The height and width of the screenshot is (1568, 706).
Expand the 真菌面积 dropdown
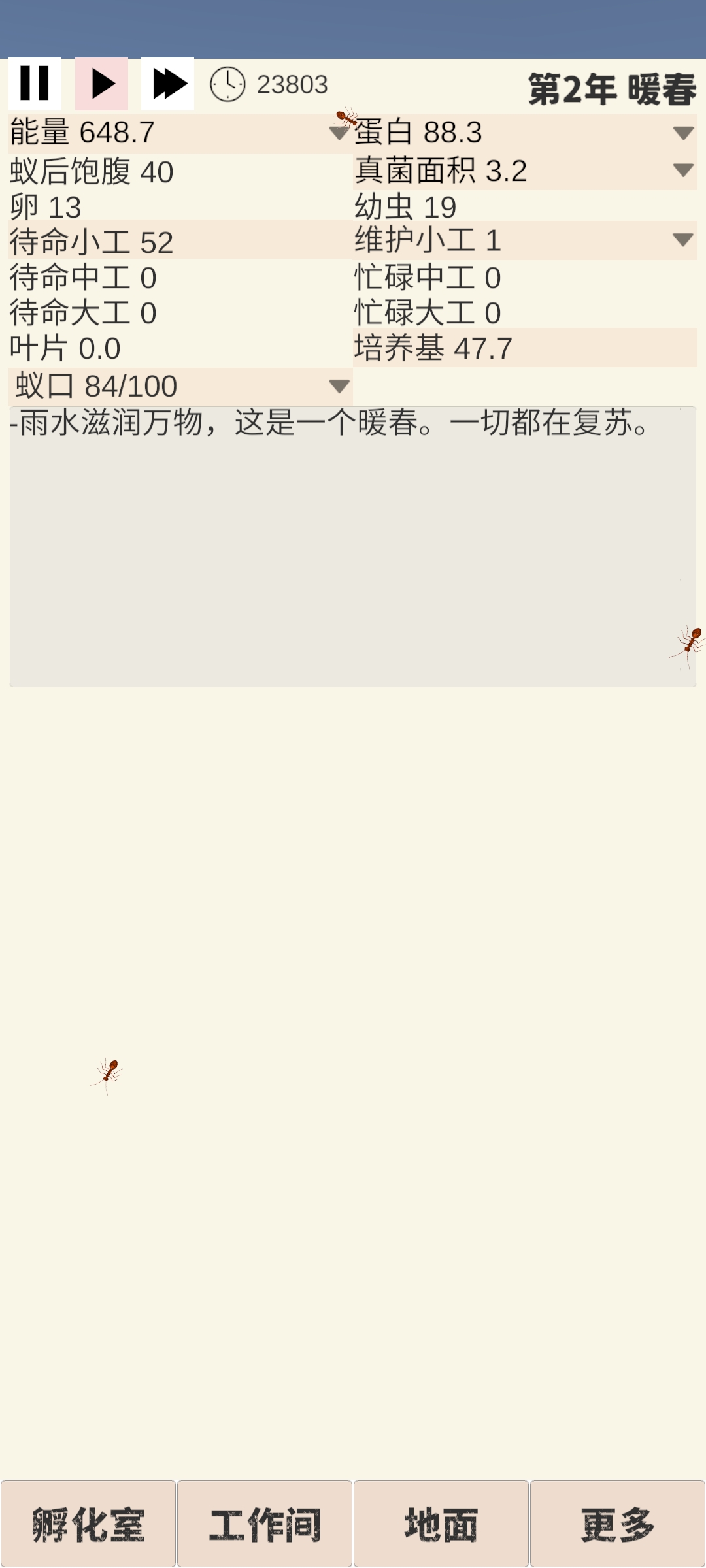point(682,171)
